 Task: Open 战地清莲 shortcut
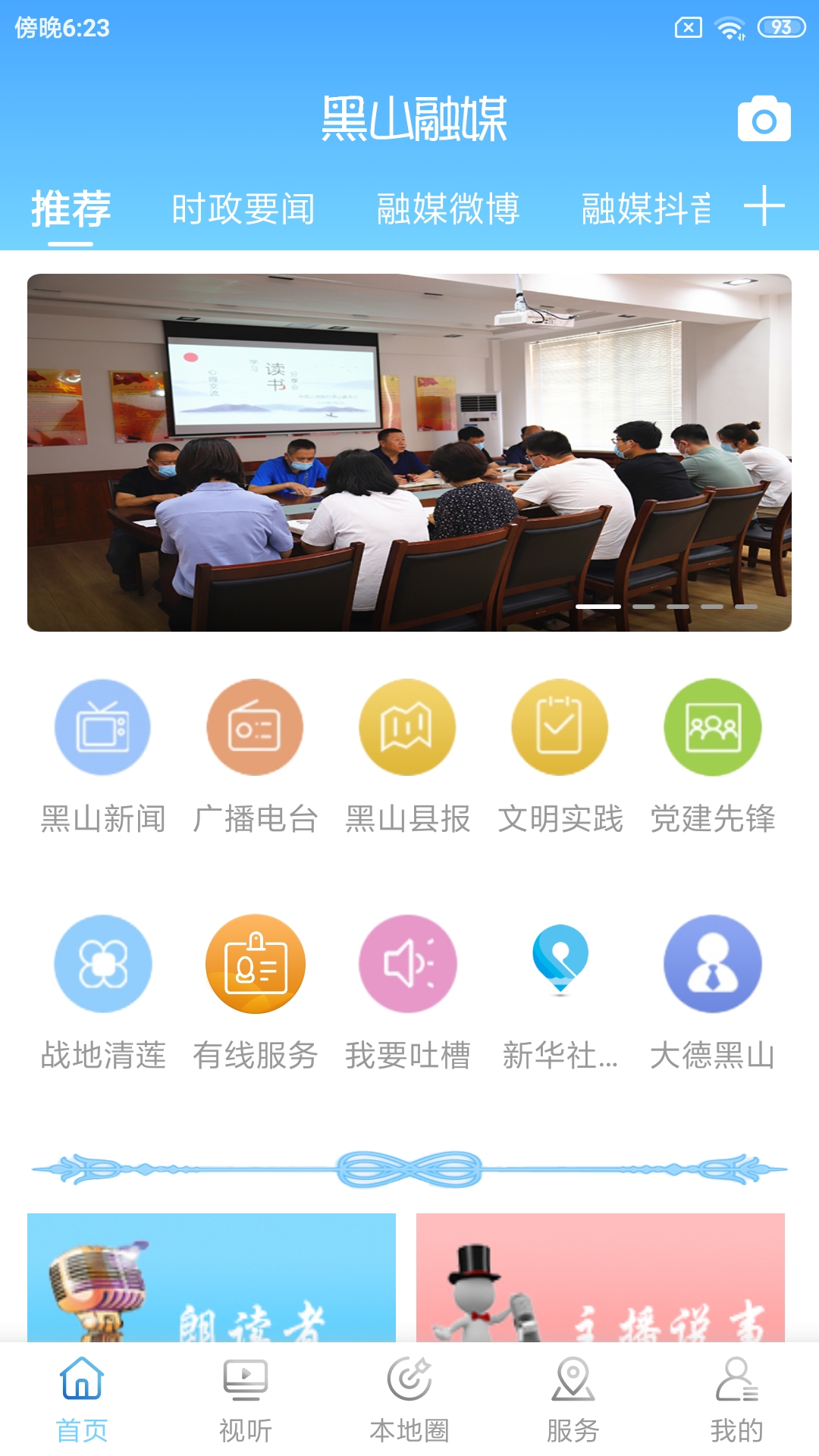pyautogui.click(x=103, y=965)
